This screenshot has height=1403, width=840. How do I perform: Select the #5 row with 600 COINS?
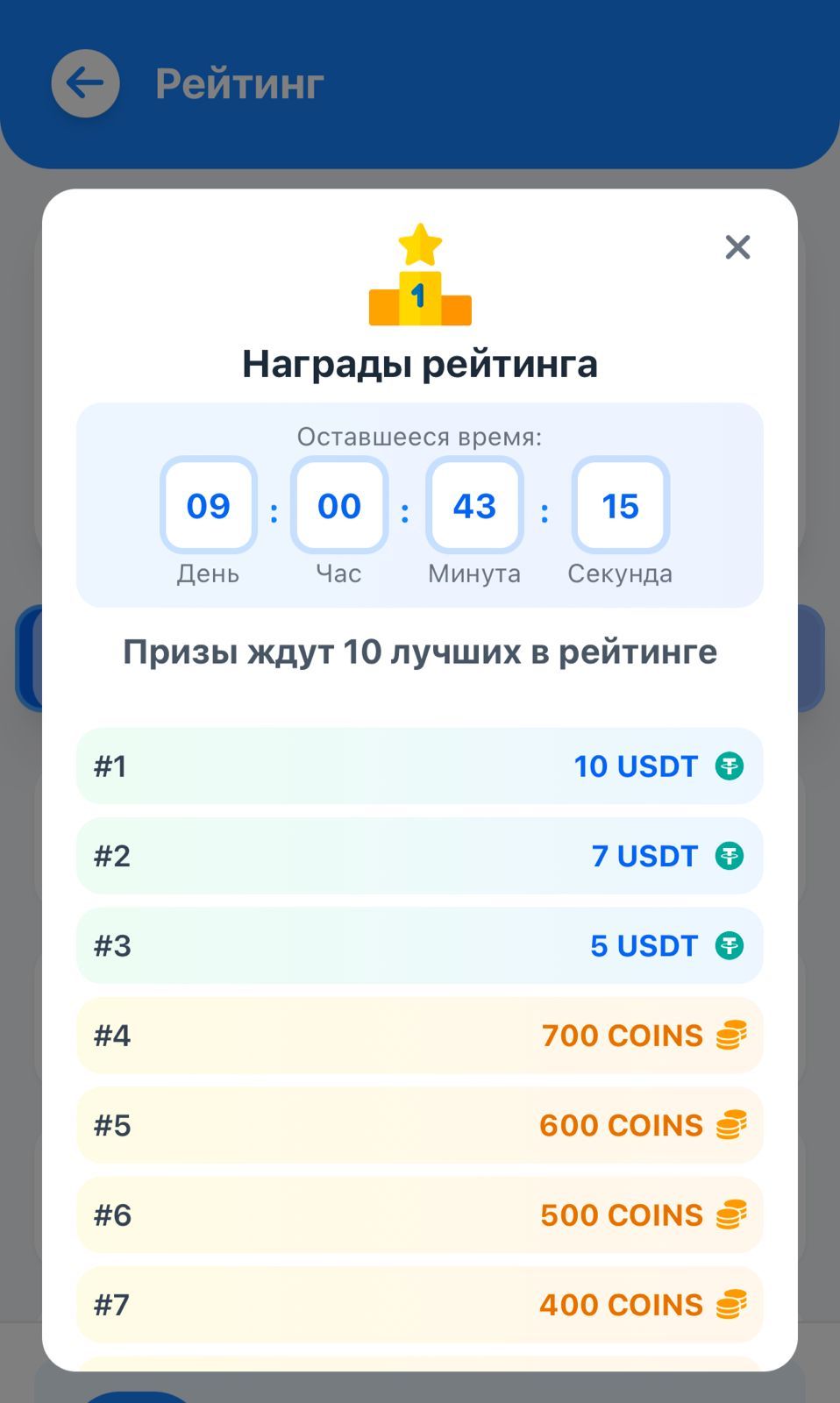tap(420, 1125)
